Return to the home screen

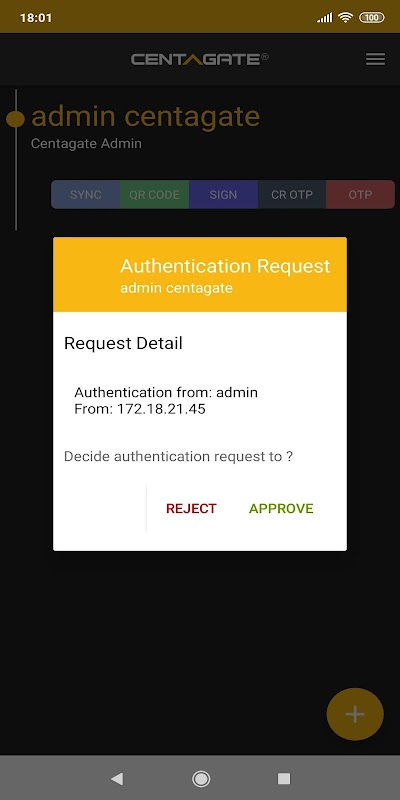(201, 778)
